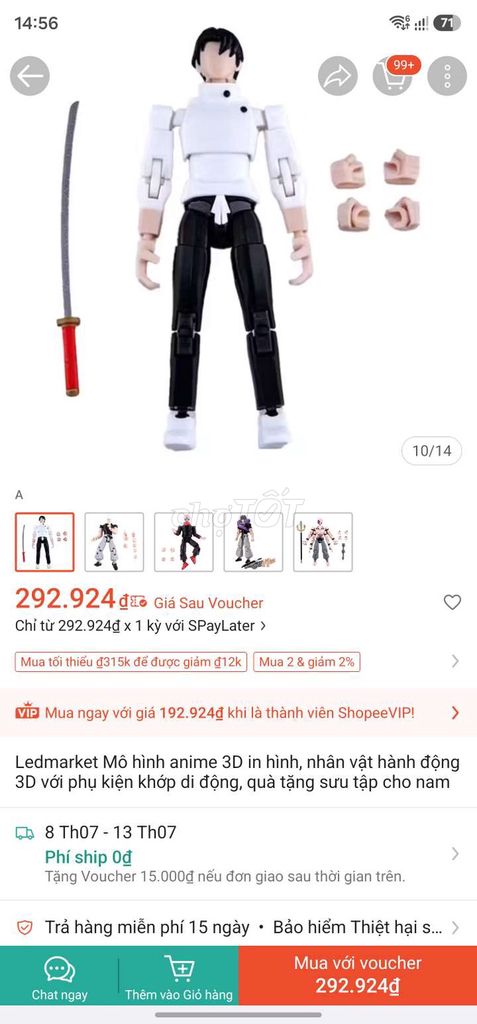Select the second figure variant thumbnail

(114, 542)
